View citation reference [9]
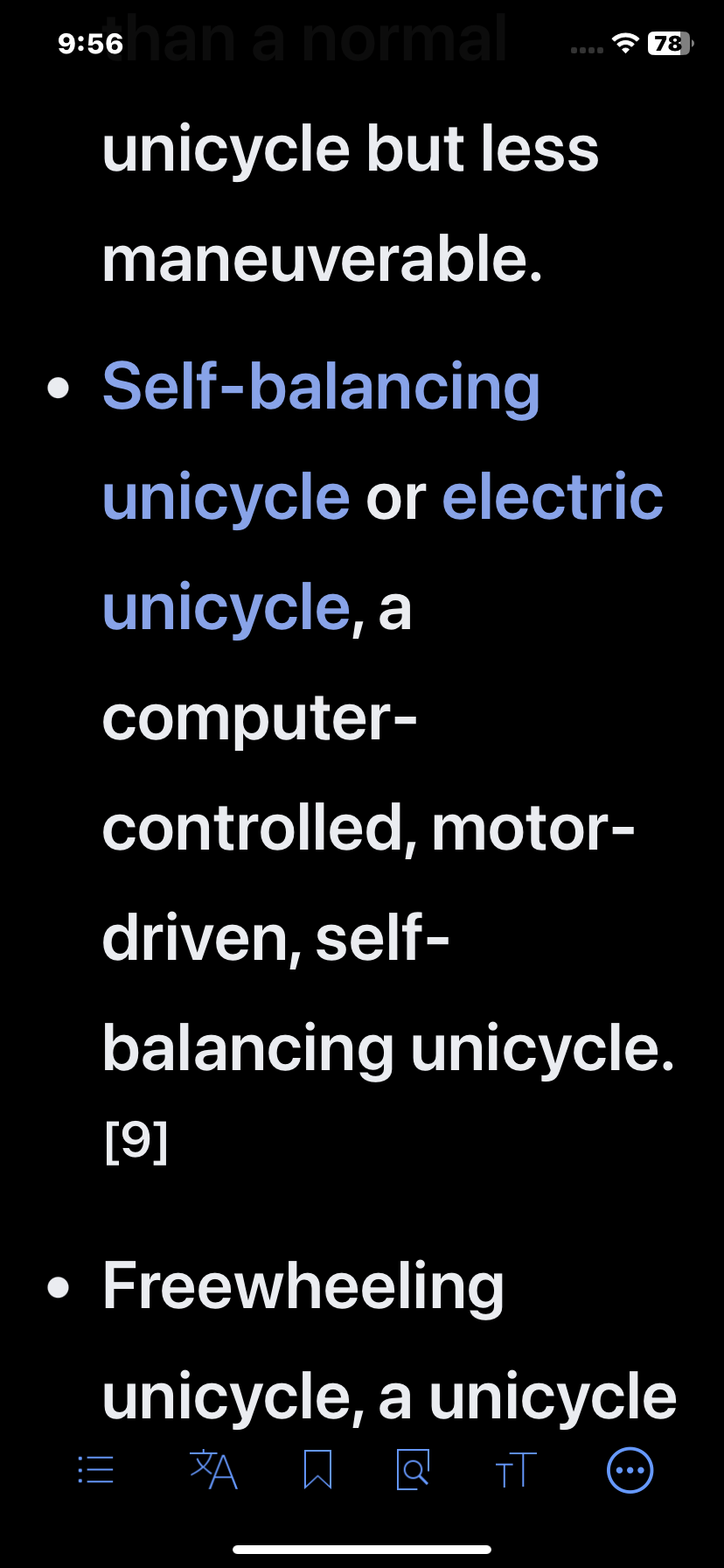Viewport: 724px width, 1568px height. coord(136,1140)
